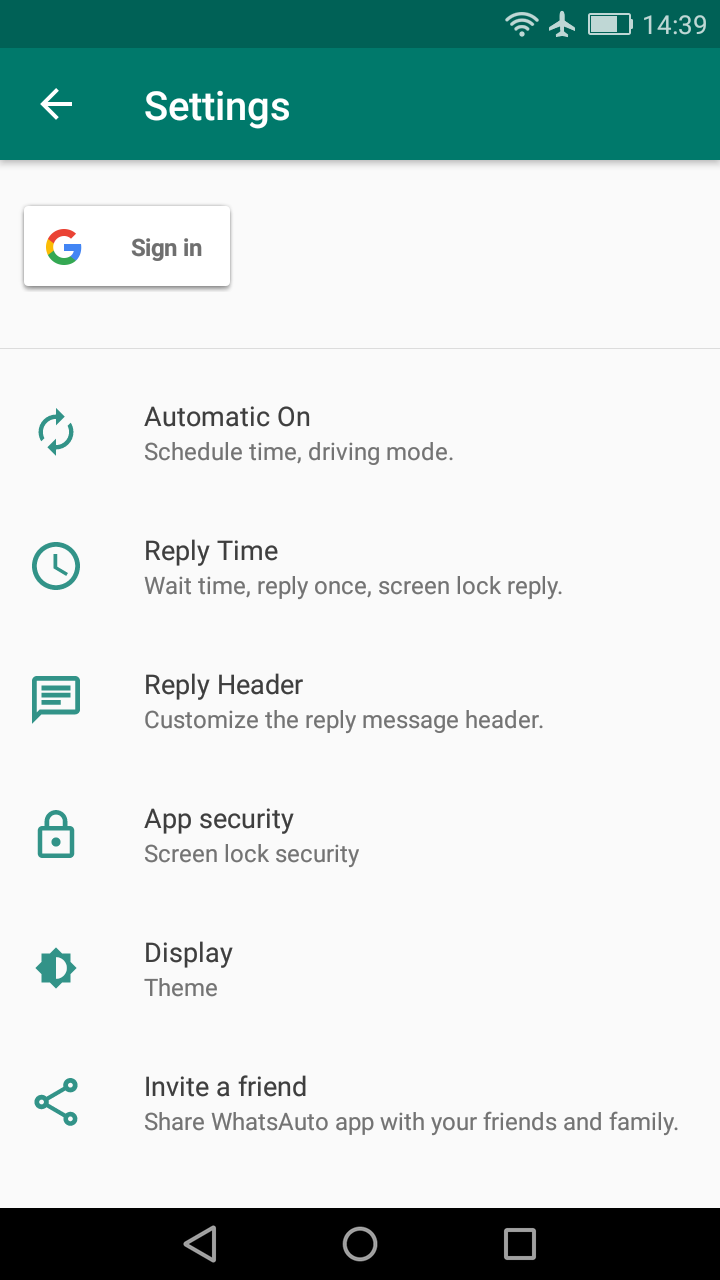Tap the Android home button
This screenshot has height=1280, width=720.
tap(360, 1243)
